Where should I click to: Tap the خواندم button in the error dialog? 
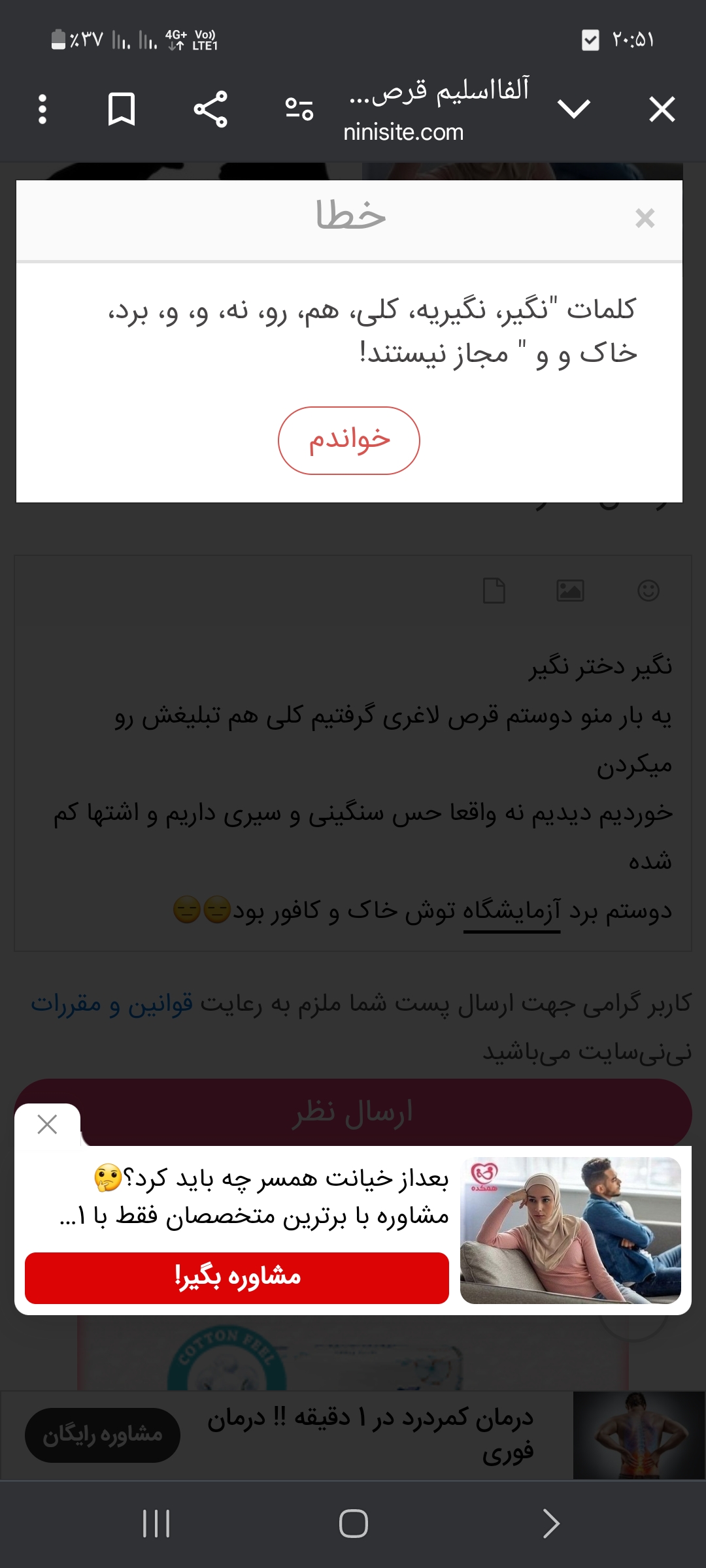tap(349, 440)
